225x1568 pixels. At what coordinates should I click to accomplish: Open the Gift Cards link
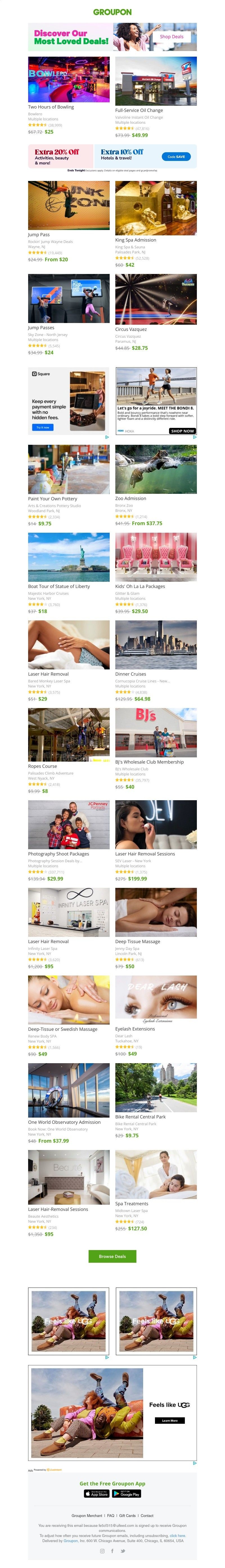click(x=127, y=1515)
